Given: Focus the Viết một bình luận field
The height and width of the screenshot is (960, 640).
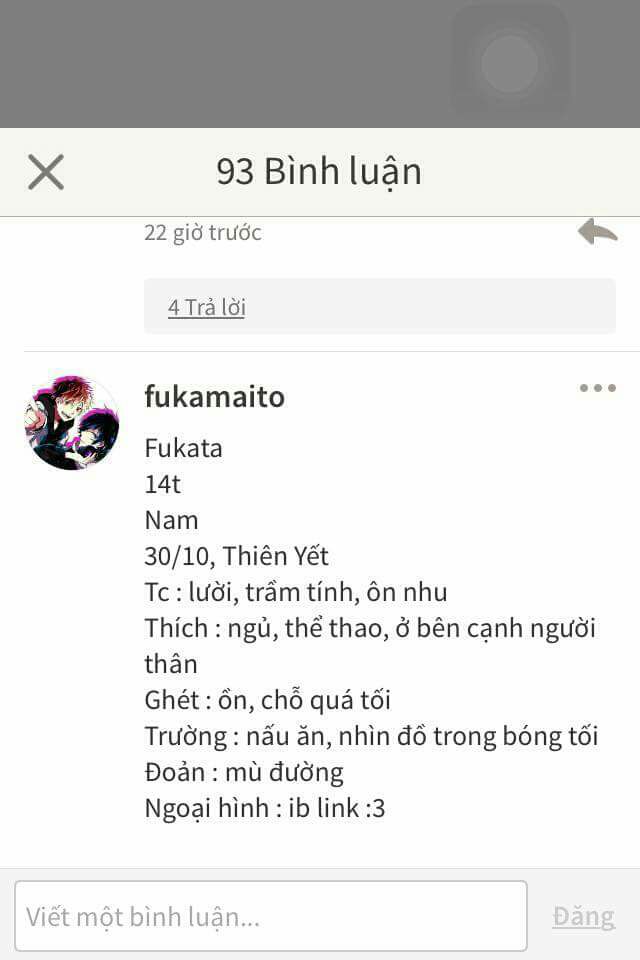Looking at the screenshot, I should 270,916.
